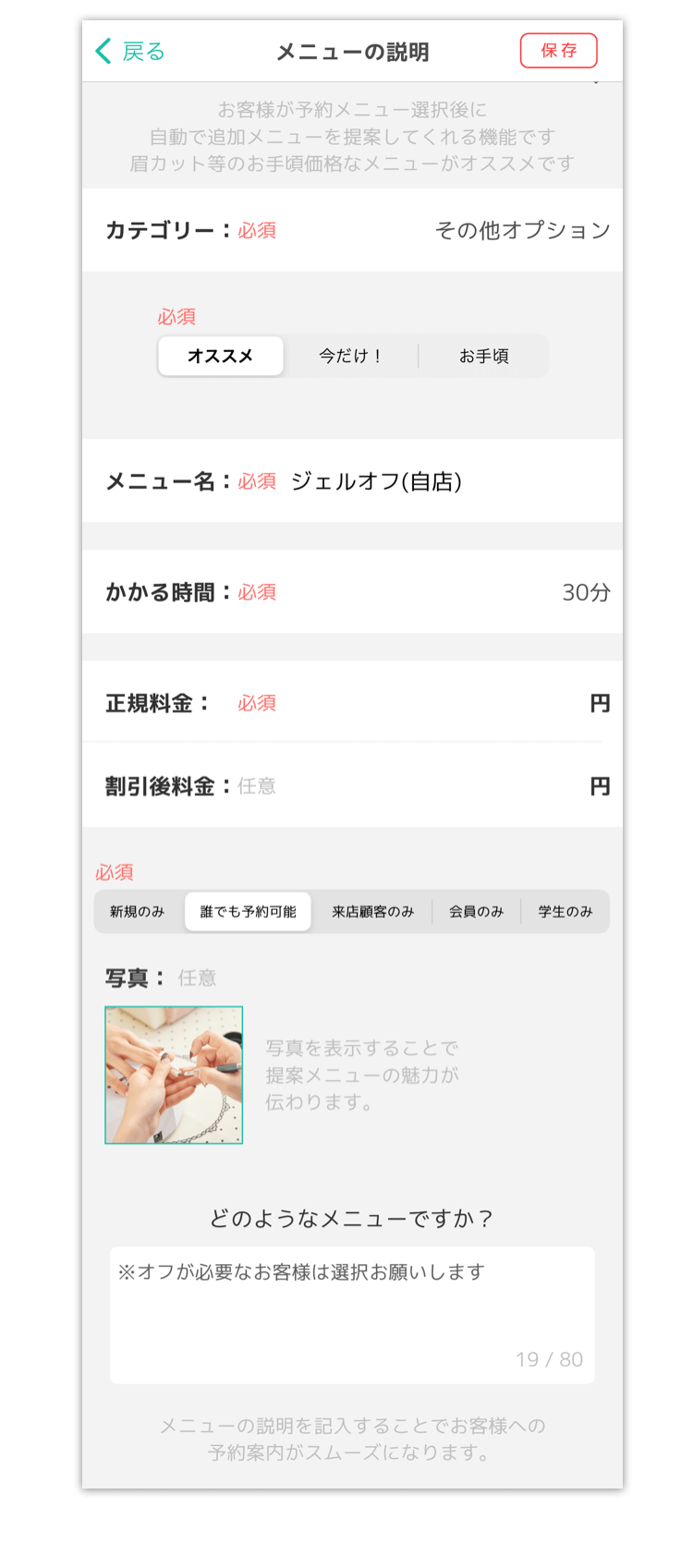693x1568 pixels.
Task: Select the オススメ segment
Action: (220, 356)
